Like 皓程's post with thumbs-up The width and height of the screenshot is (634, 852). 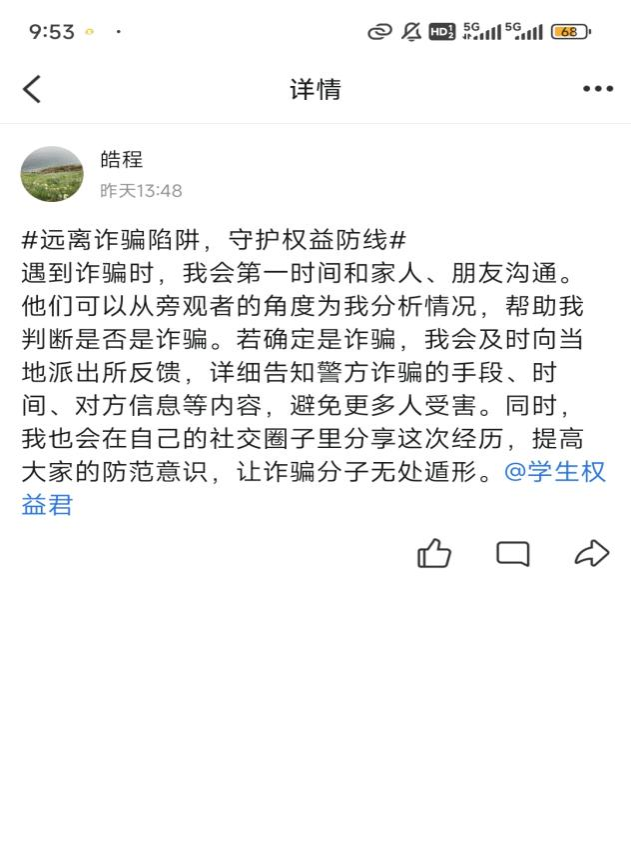click(x=434, y=553)
